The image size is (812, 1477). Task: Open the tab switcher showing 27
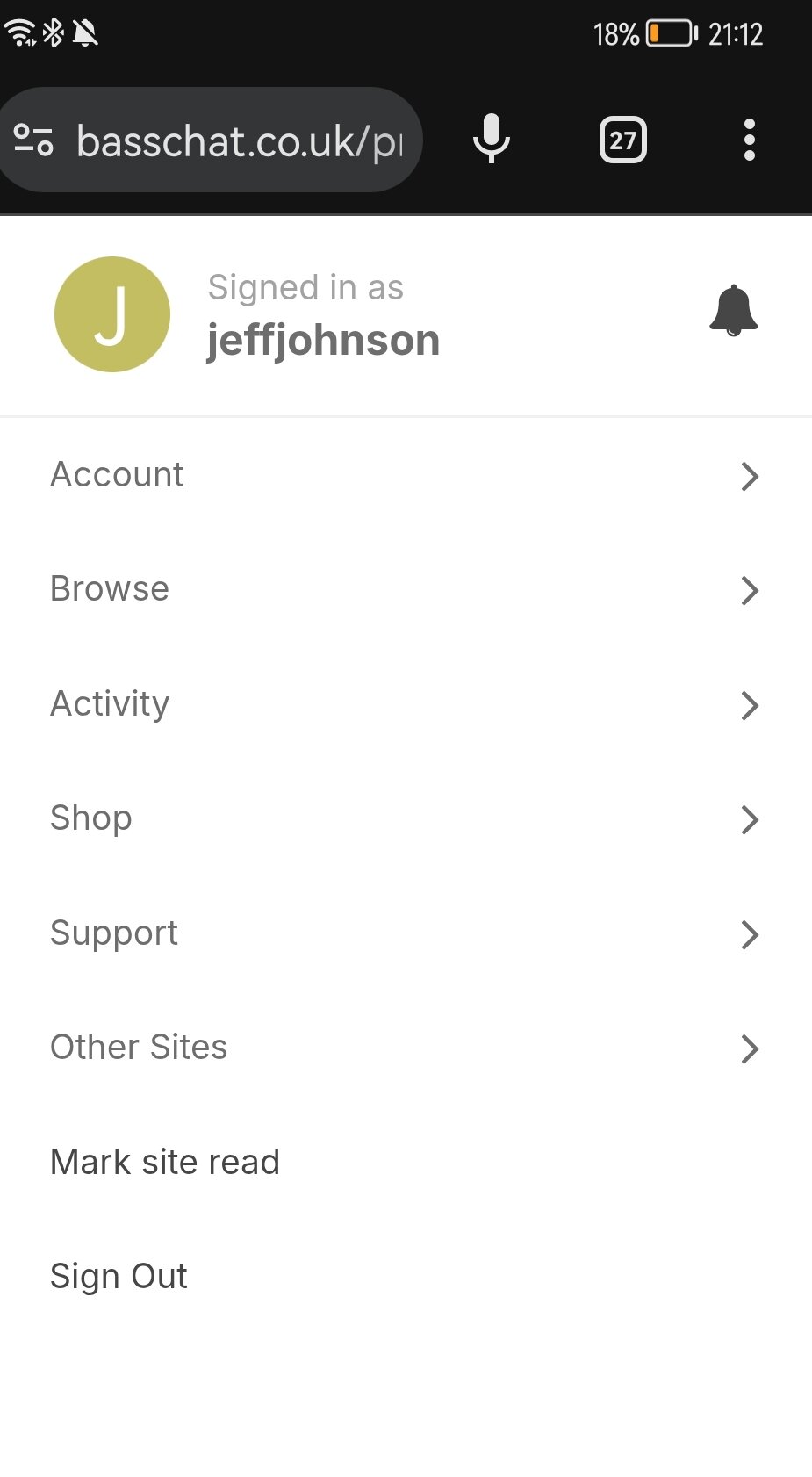[x=623, y=140]
